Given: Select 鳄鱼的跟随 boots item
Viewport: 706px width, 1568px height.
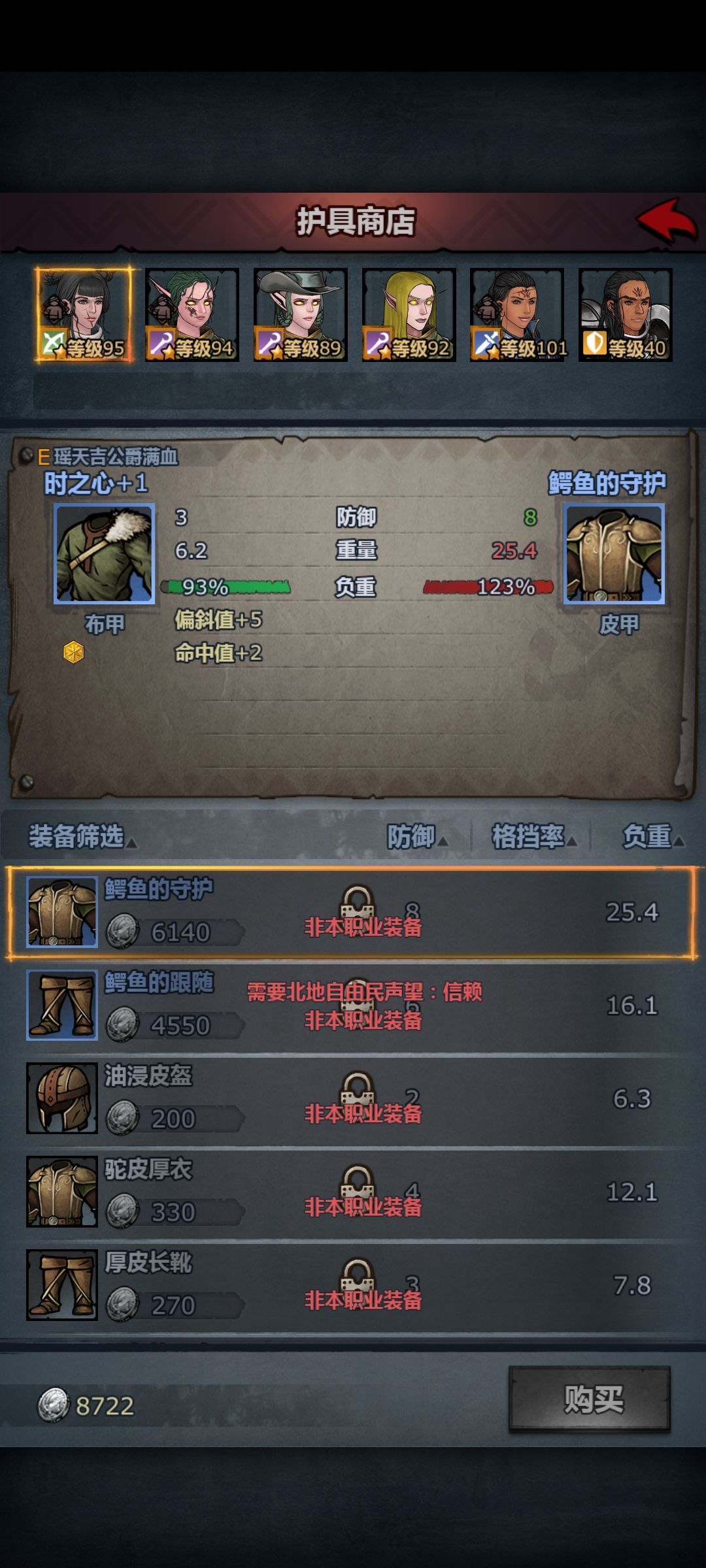Looking at the screenshot, I should click(353, 1005).
